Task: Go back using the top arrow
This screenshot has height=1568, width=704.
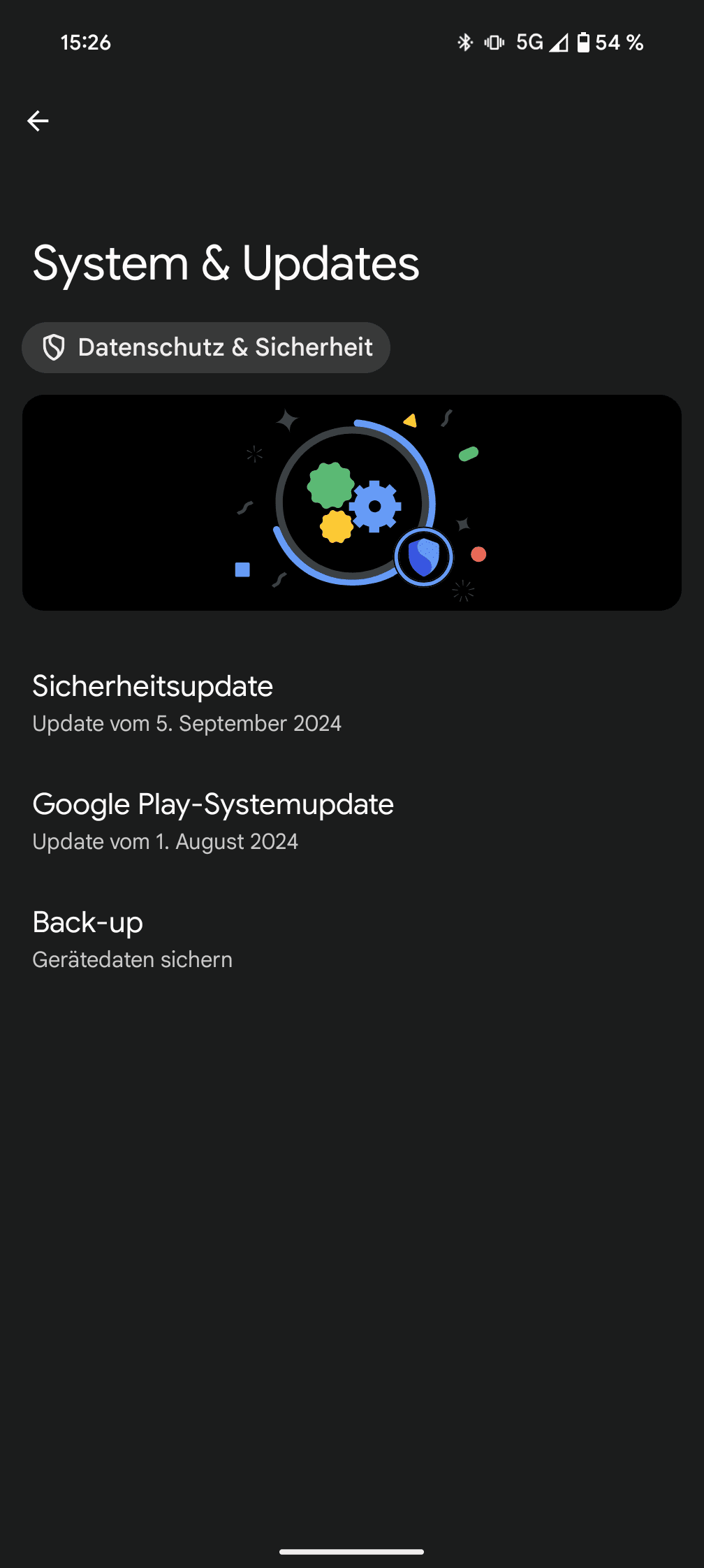Action: [x=38, y=121]
